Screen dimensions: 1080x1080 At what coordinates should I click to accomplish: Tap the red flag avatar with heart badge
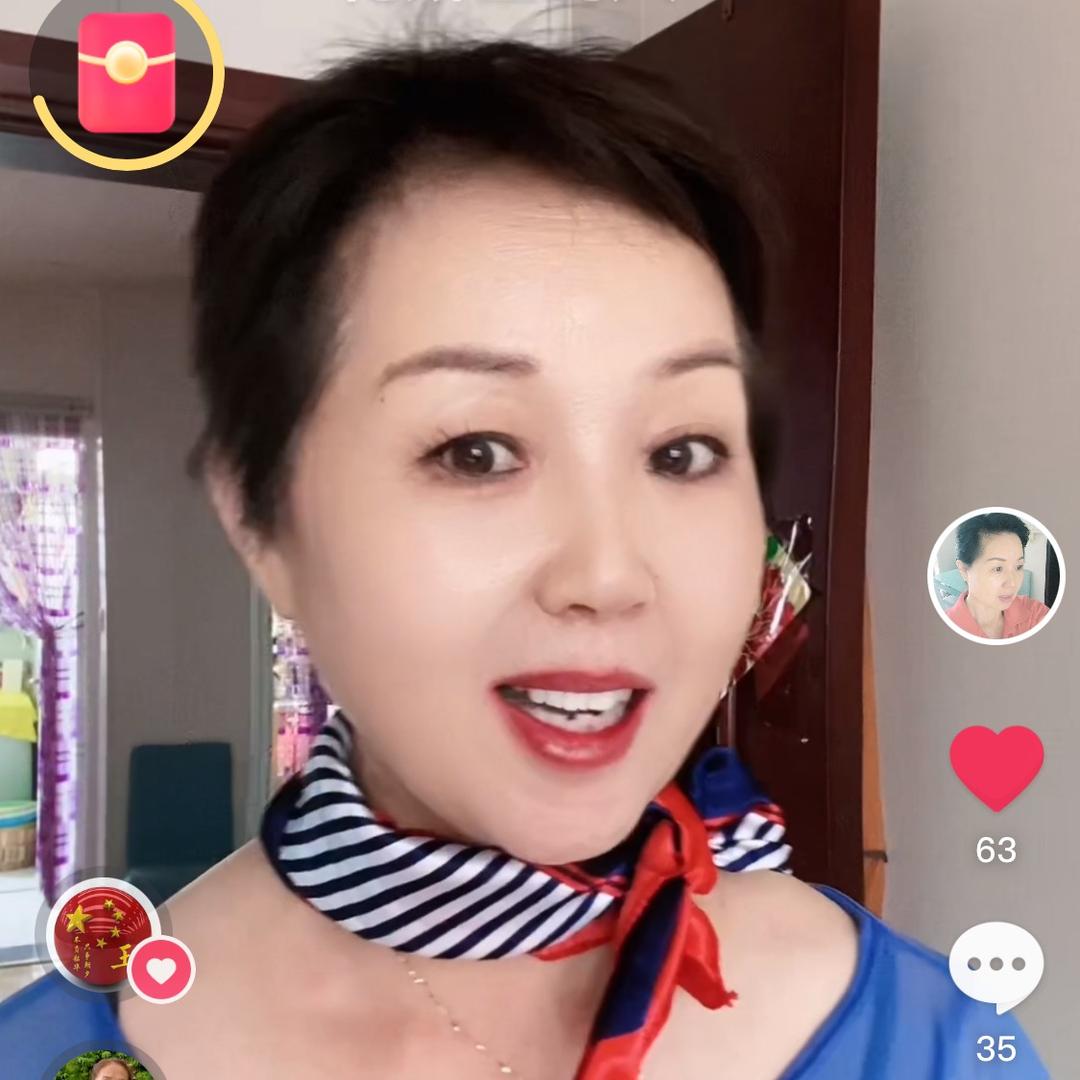click(105, 933)
